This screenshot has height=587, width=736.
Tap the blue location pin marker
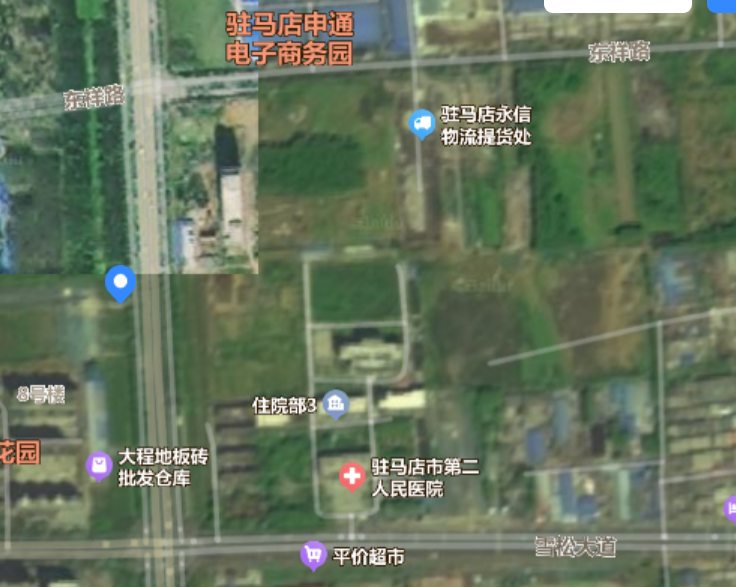tap(121, 284)
